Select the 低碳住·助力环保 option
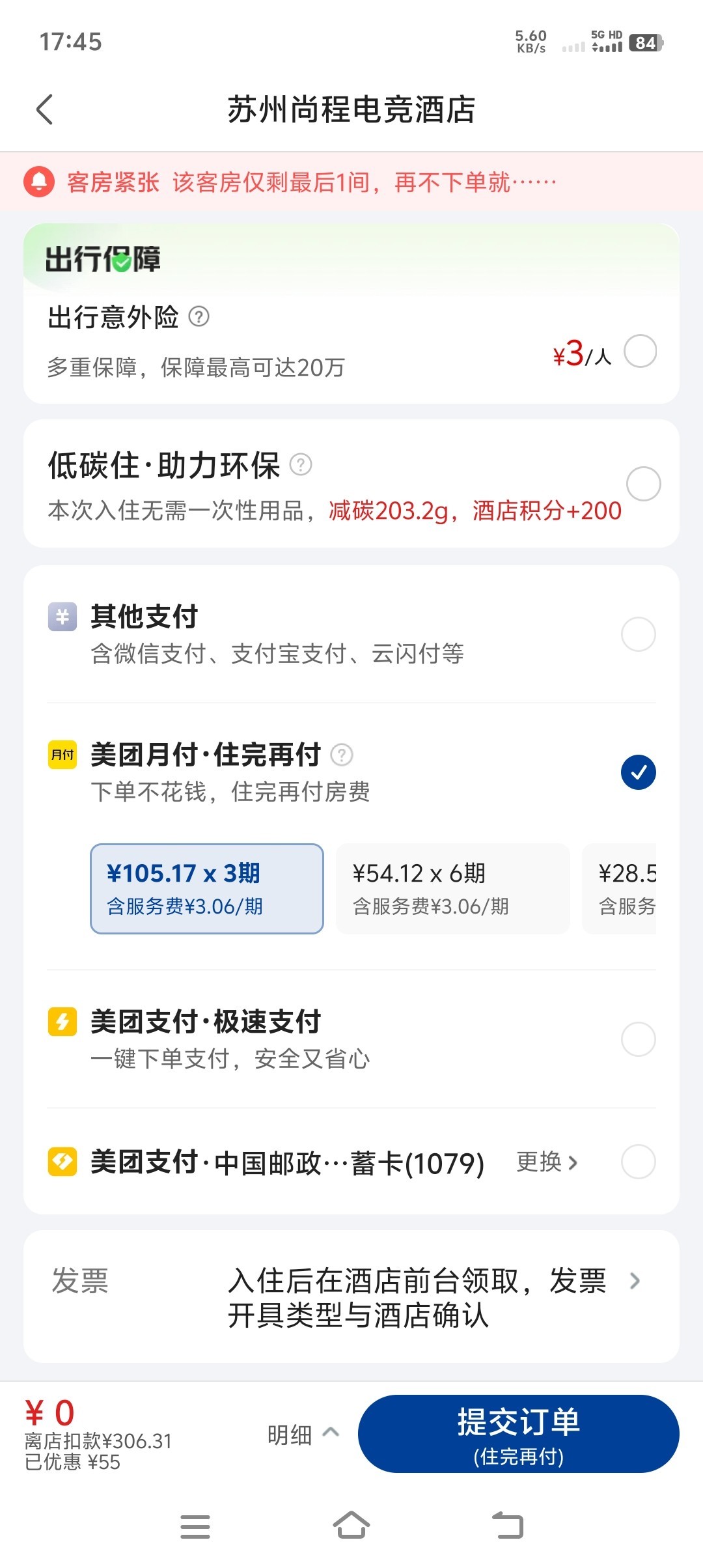 click(643, 484)
